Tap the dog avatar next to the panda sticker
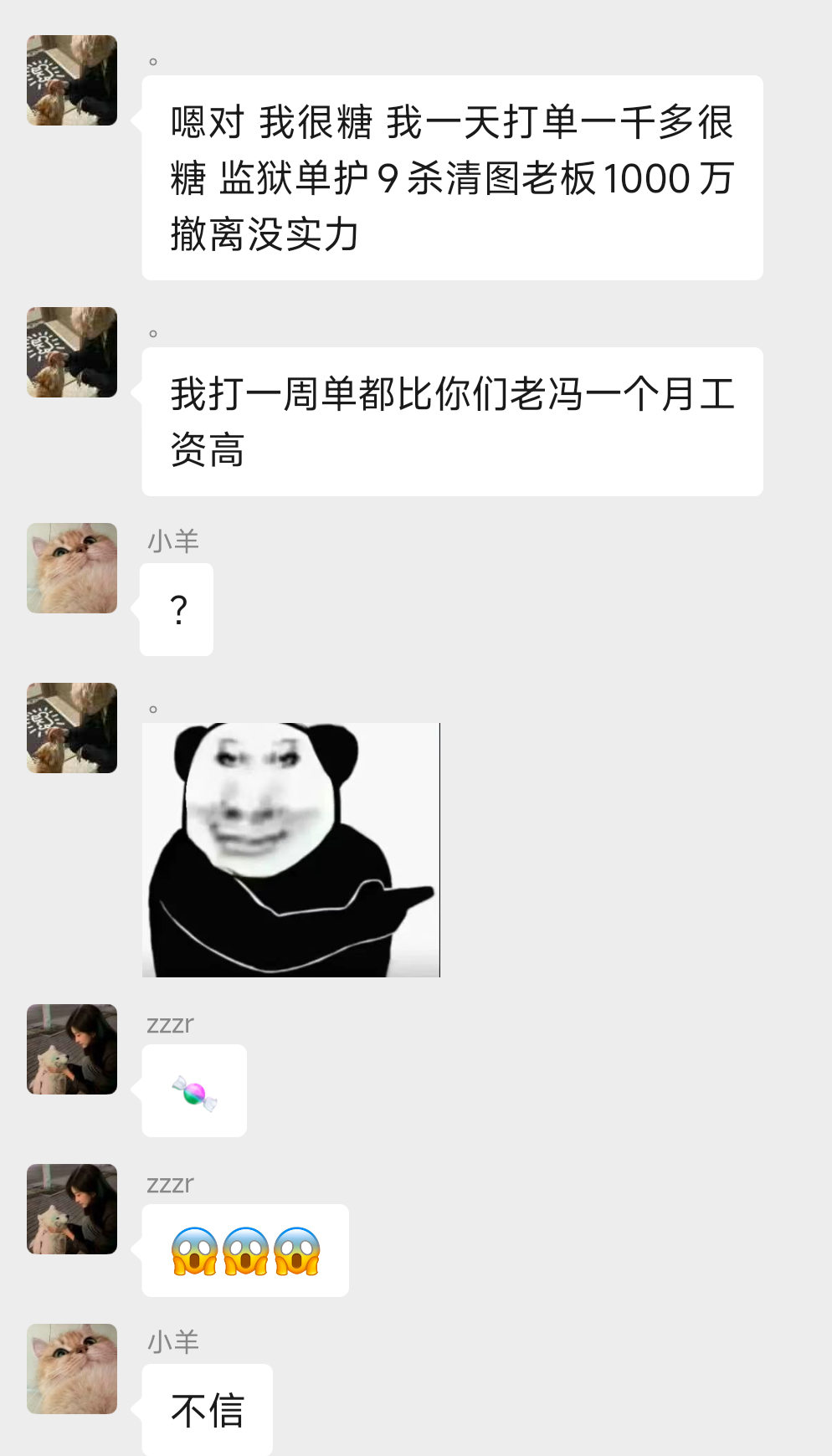The height and width of the screenshot is (1456, 832). tap(72, 727)
